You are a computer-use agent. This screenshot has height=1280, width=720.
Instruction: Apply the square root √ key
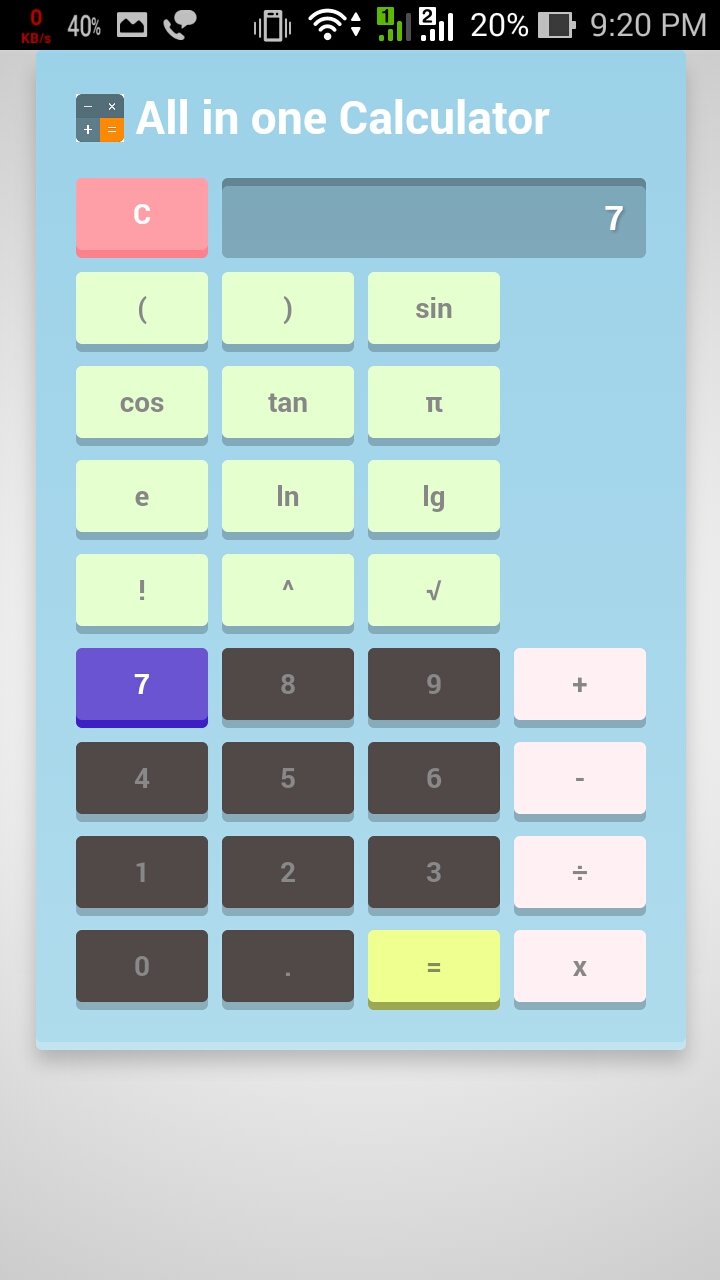point(434,593)
